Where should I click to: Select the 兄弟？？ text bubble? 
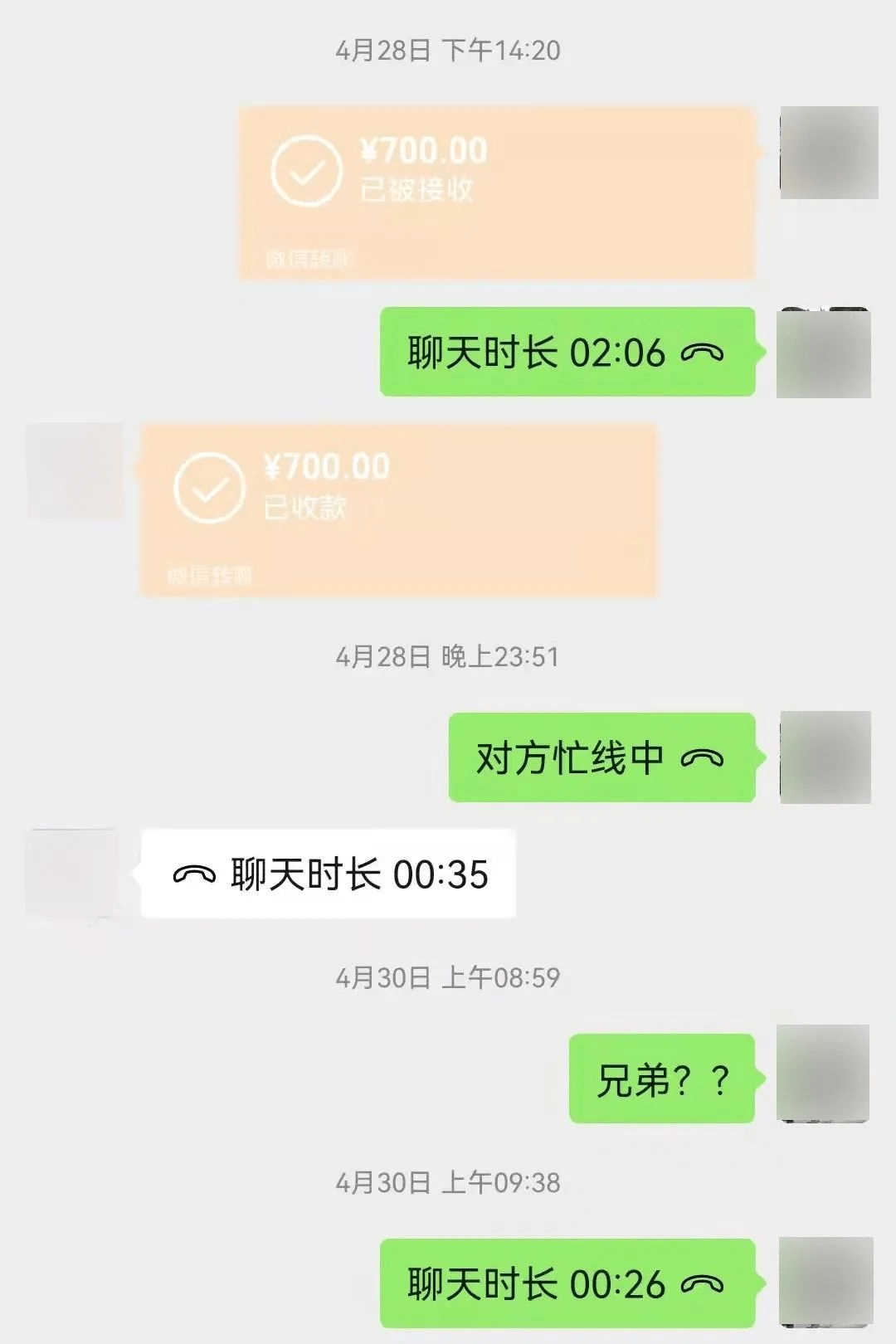(660, 1074)
